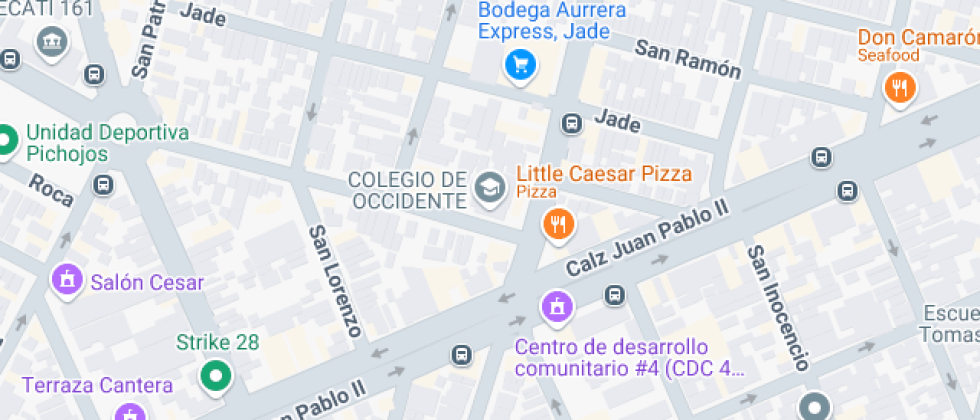Open the Bodega Aurrera Express, Jade marker
This screenshot has width=980, height=420.
520,66
